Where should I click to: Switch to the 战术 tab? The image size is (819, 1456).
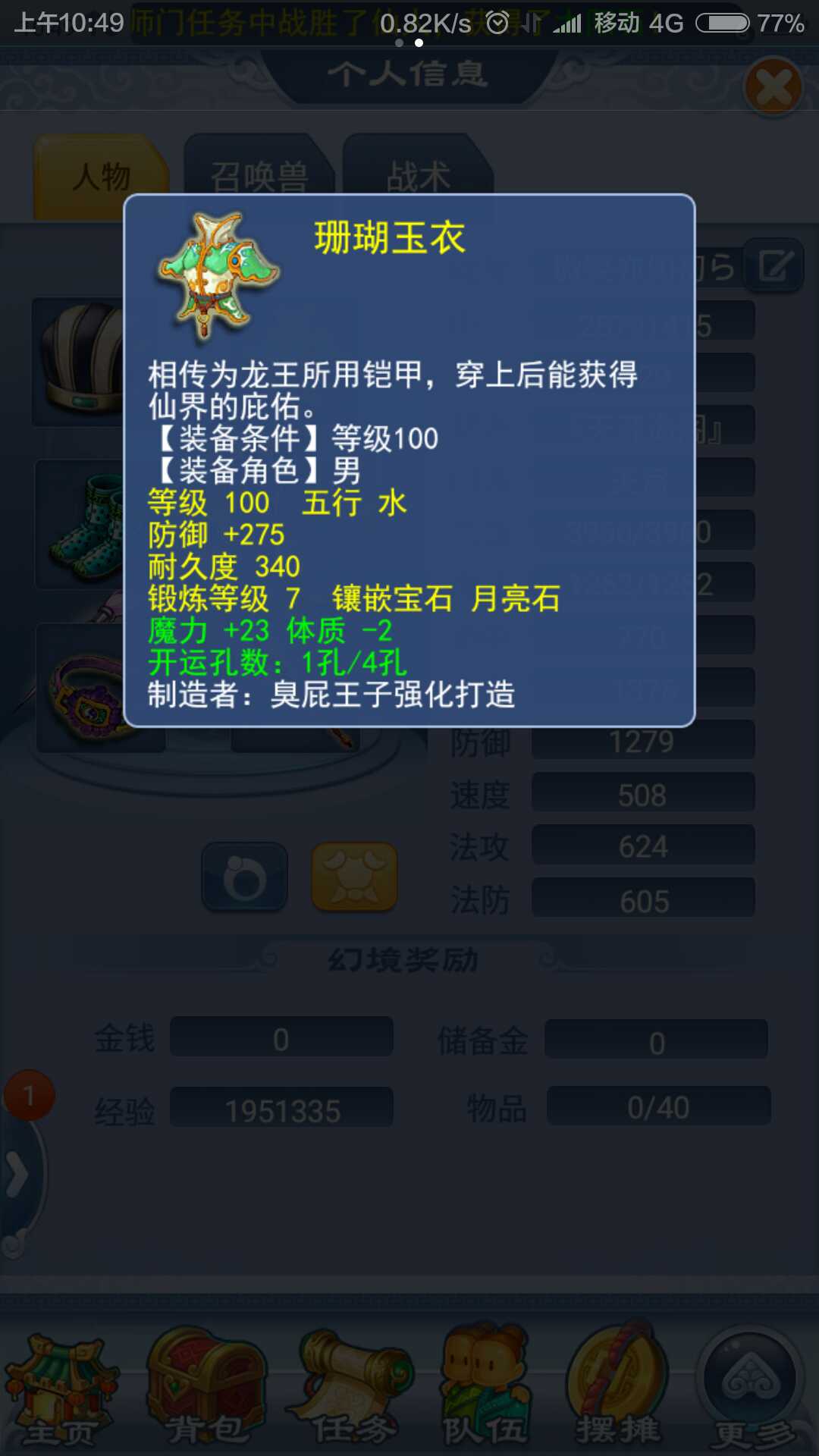tap(418, 177)
